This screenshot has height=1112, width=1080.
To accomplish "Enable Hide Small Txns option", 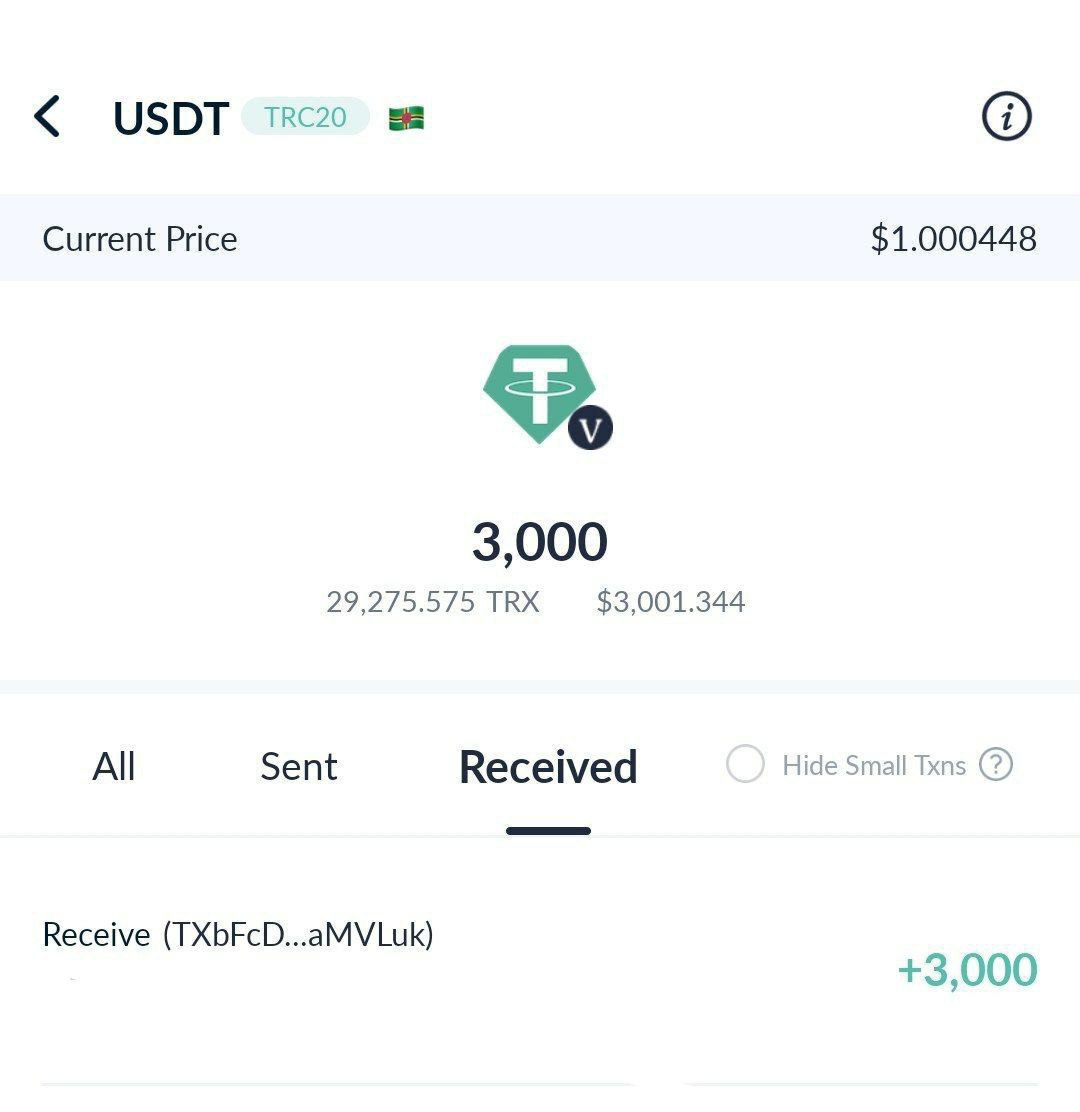I will (745, 765).
